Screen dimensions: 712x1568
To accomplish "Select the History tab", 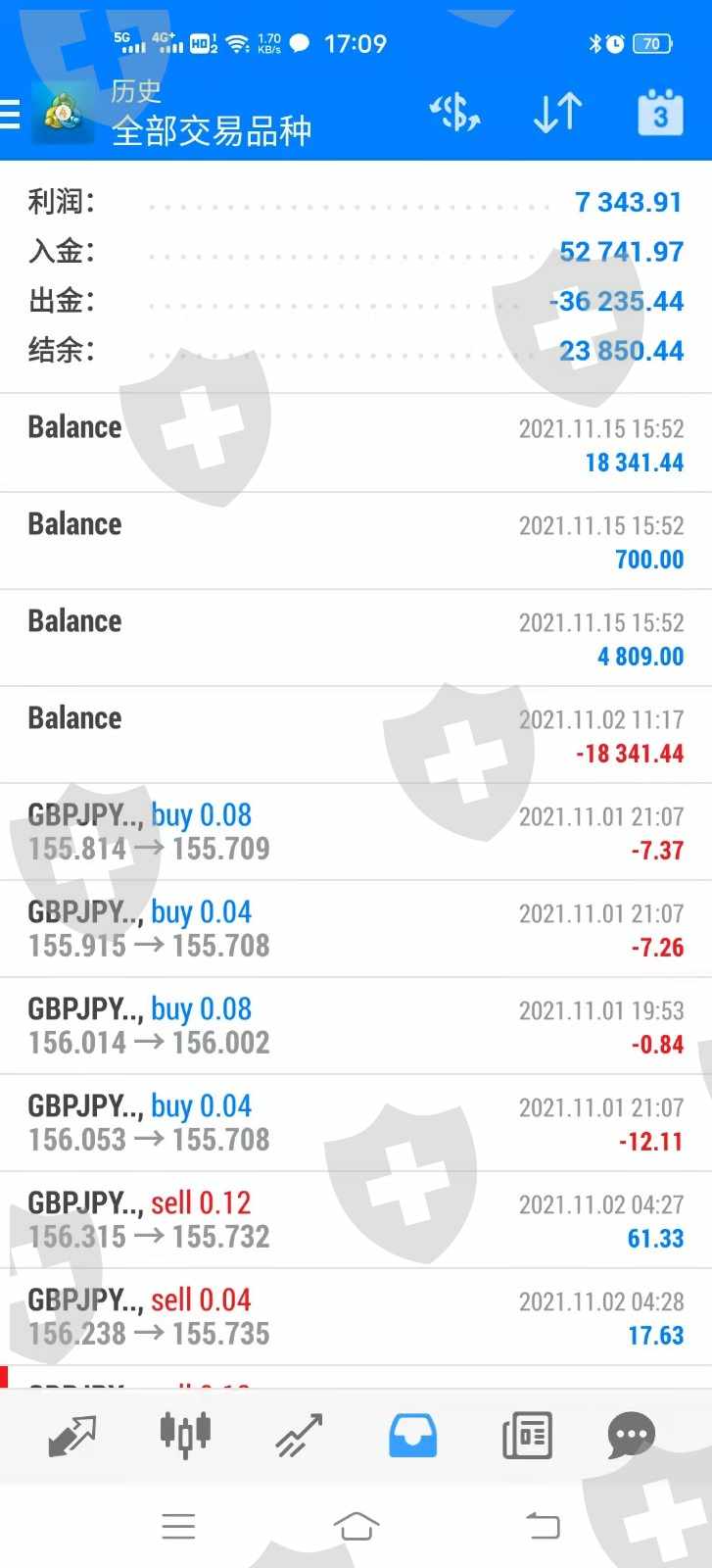I will (x=412, y=1436).
